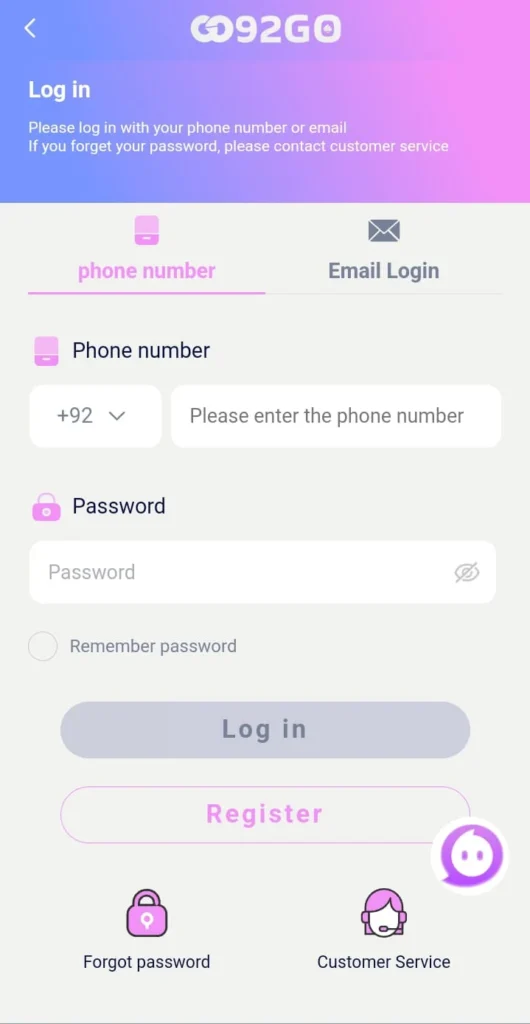Contact Customer Service
This screenshot has width=530, height=1024.
click(384, 929)
